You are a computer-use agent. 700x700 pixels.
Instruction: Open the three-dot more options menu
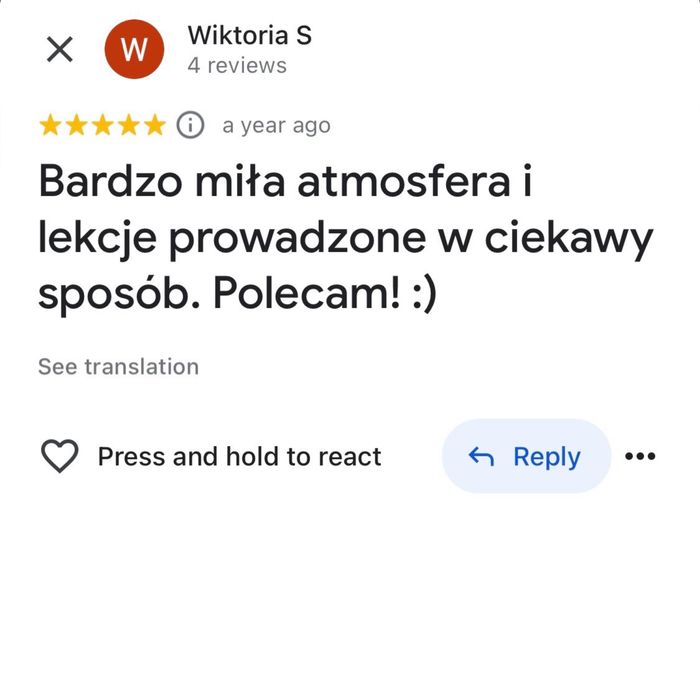(640, 457)
